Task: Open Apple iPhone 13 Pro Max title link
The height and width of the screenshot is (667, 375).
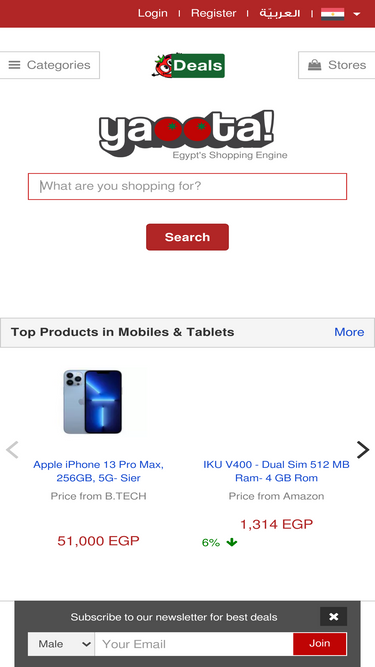Action: point(99,471)
